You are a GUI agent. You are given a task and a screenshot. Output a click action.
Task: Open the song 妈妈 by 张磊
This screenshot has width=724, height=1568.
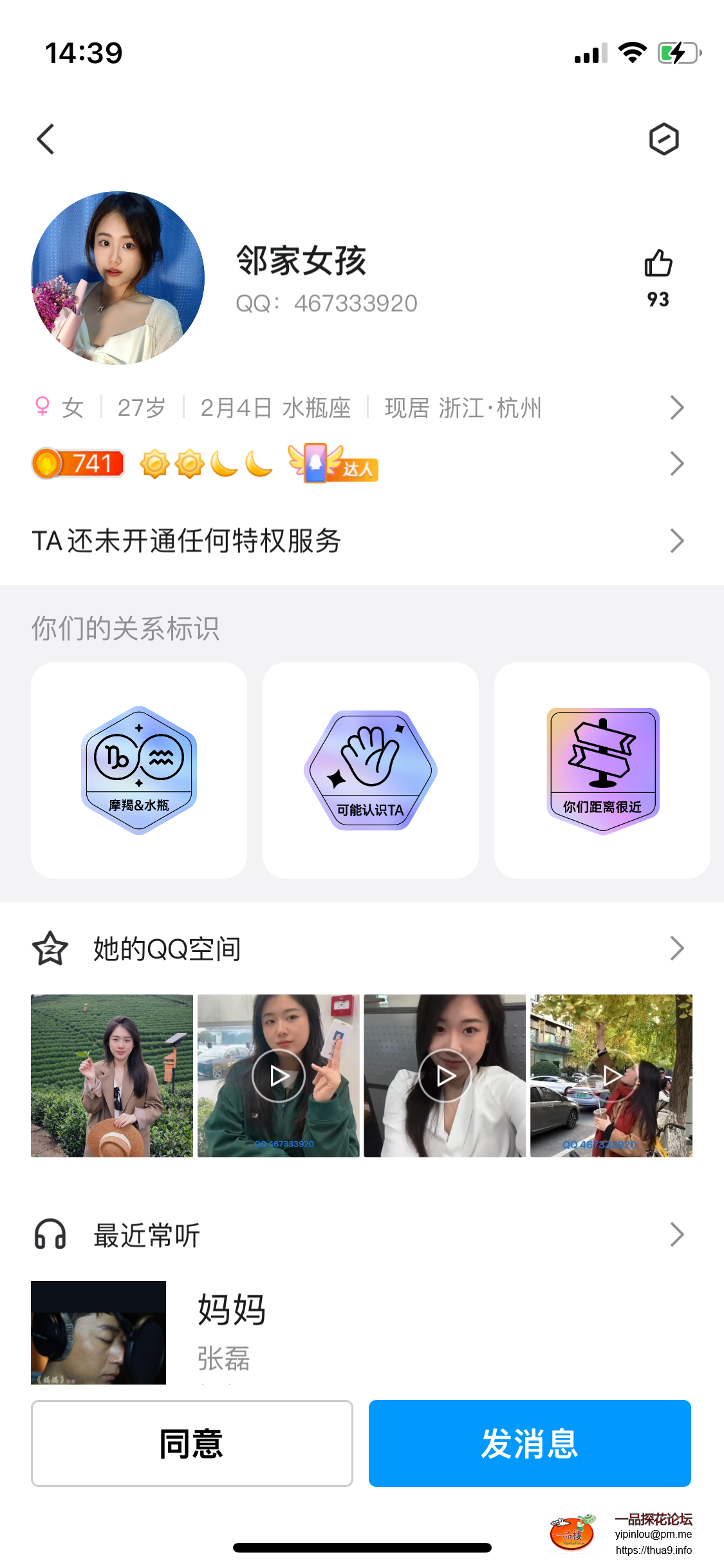click(x=232, y=1332)
